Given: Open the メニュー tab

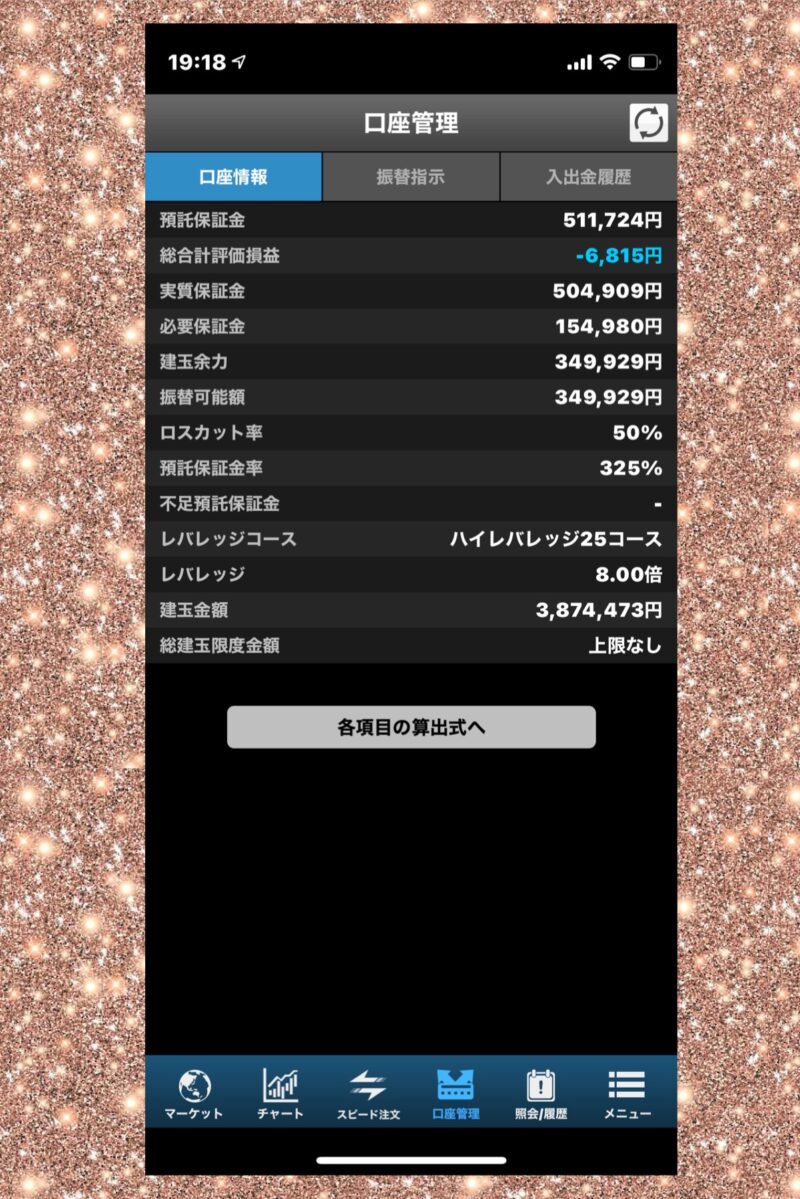Looking at the screenshot, I should click(x=627, y=1093).
